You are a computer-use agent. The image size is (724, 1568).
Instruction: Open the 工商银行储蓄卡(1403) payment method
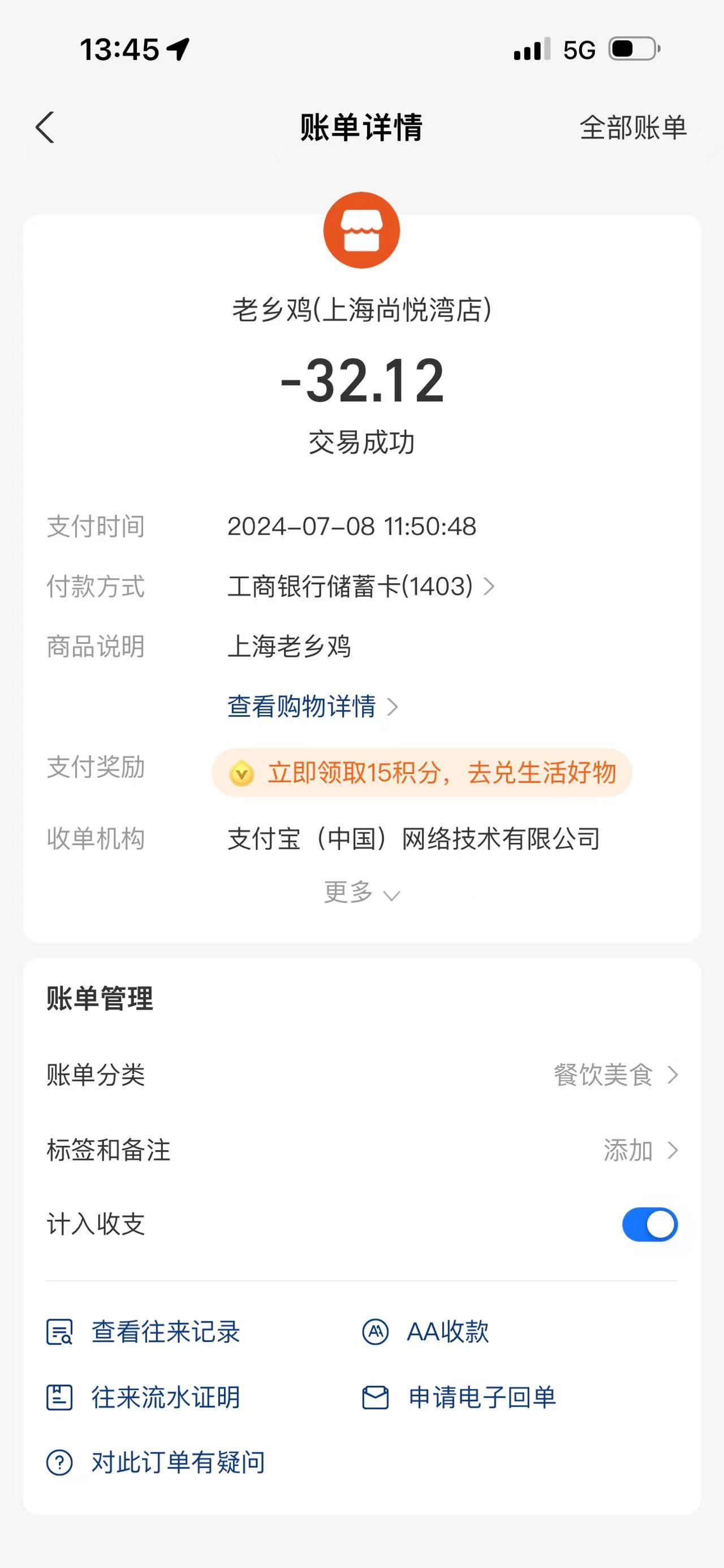click(x=360, y=586)
